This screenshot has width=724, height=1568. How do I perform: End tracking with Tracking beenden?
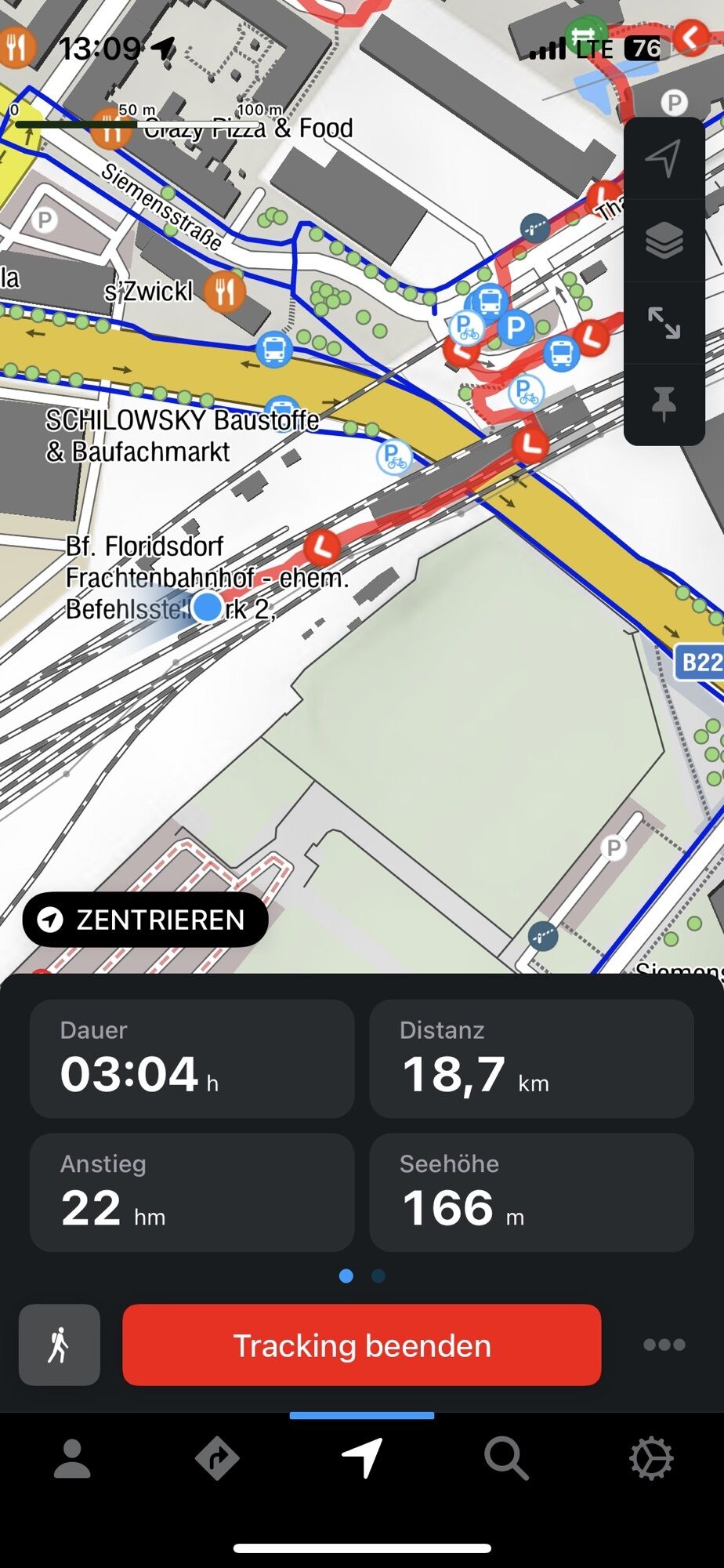coord(362,1345)
